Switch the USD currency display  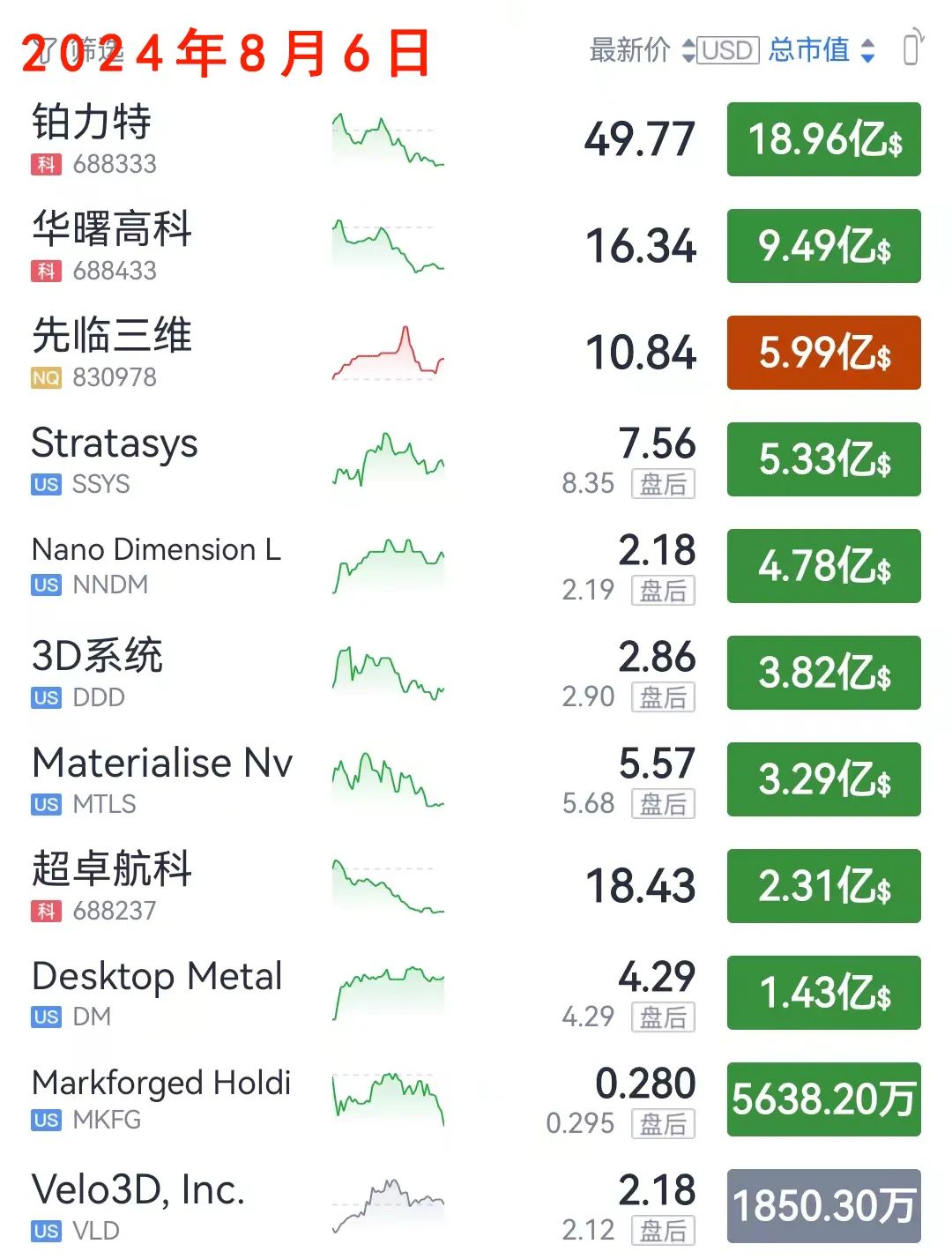pos(728,50)
